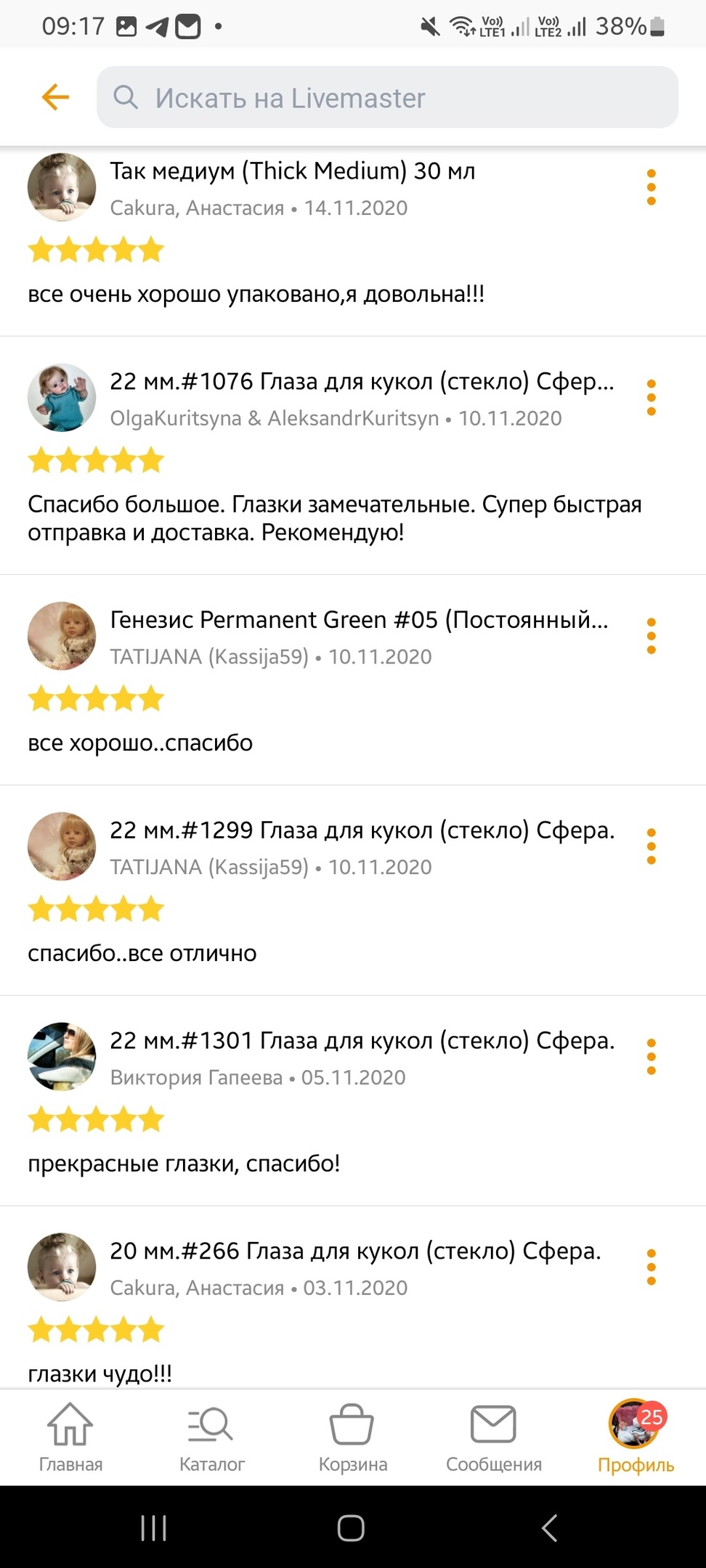
Task: Open options for the #1076 eyes review
Action: pos(651,398)
